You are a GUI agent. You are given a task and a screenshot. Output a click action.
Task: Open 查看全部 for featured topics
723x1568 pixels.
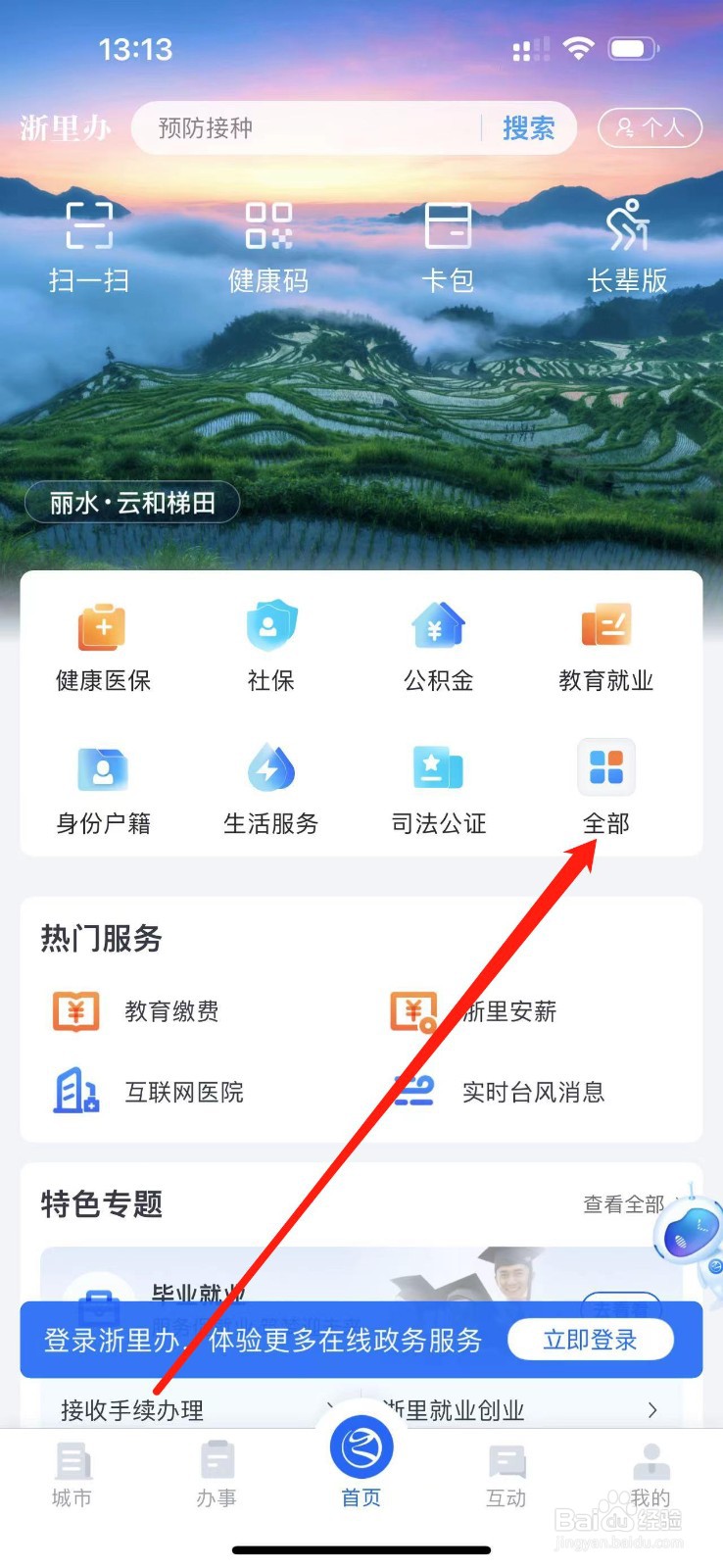624,1205
